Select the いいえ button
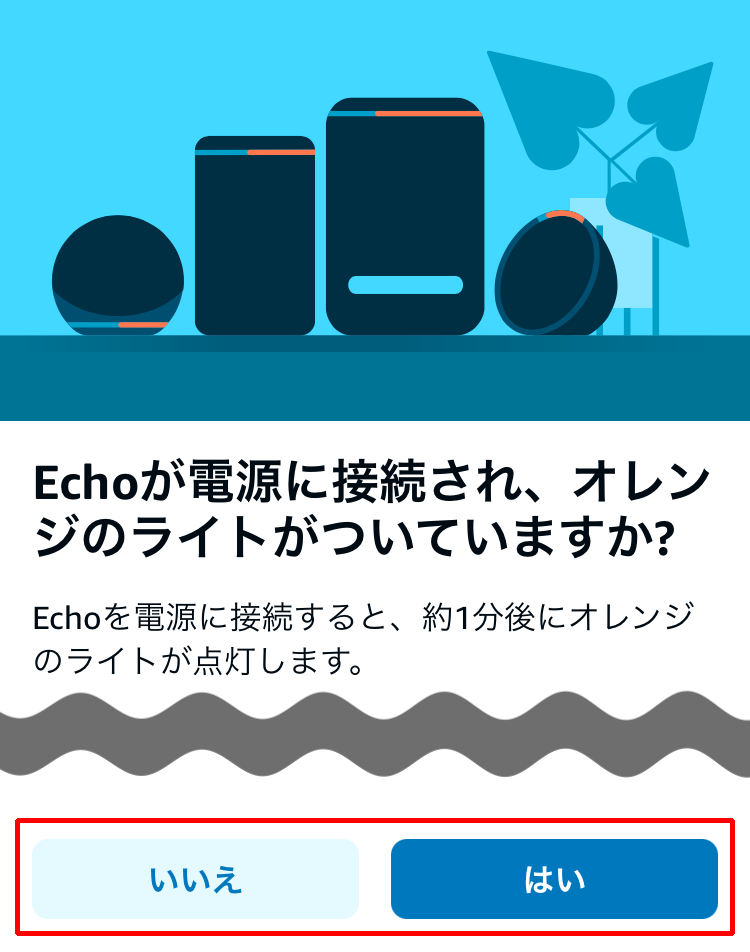750x952 pixels. 196,879
